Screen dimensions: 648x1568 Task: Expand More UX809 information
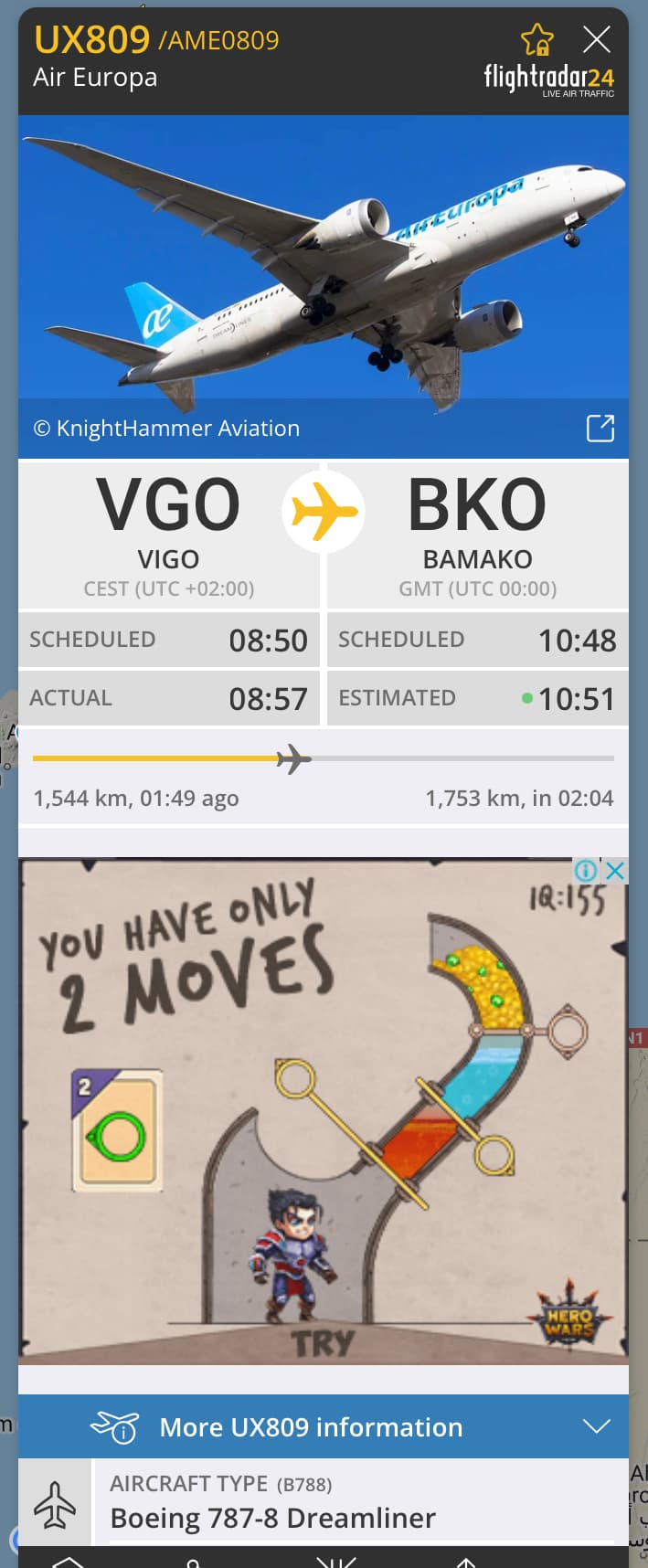click(x=596, y=1426)
